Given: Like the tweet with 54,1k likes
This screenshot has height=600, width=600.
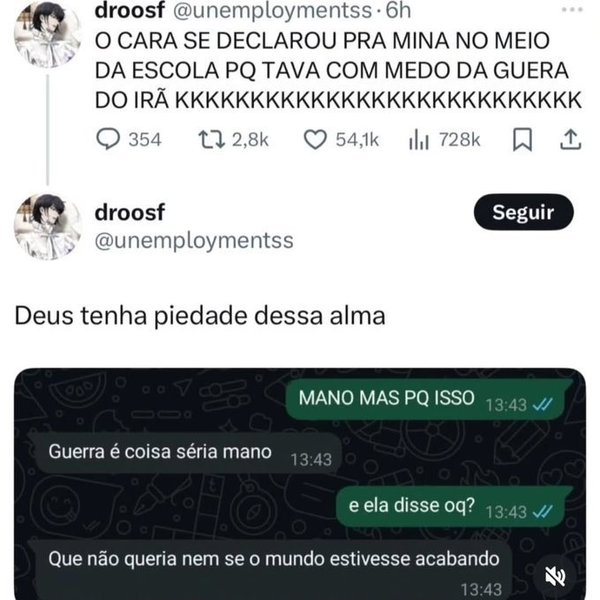Looking at the screenshot, I should [317, 141].
